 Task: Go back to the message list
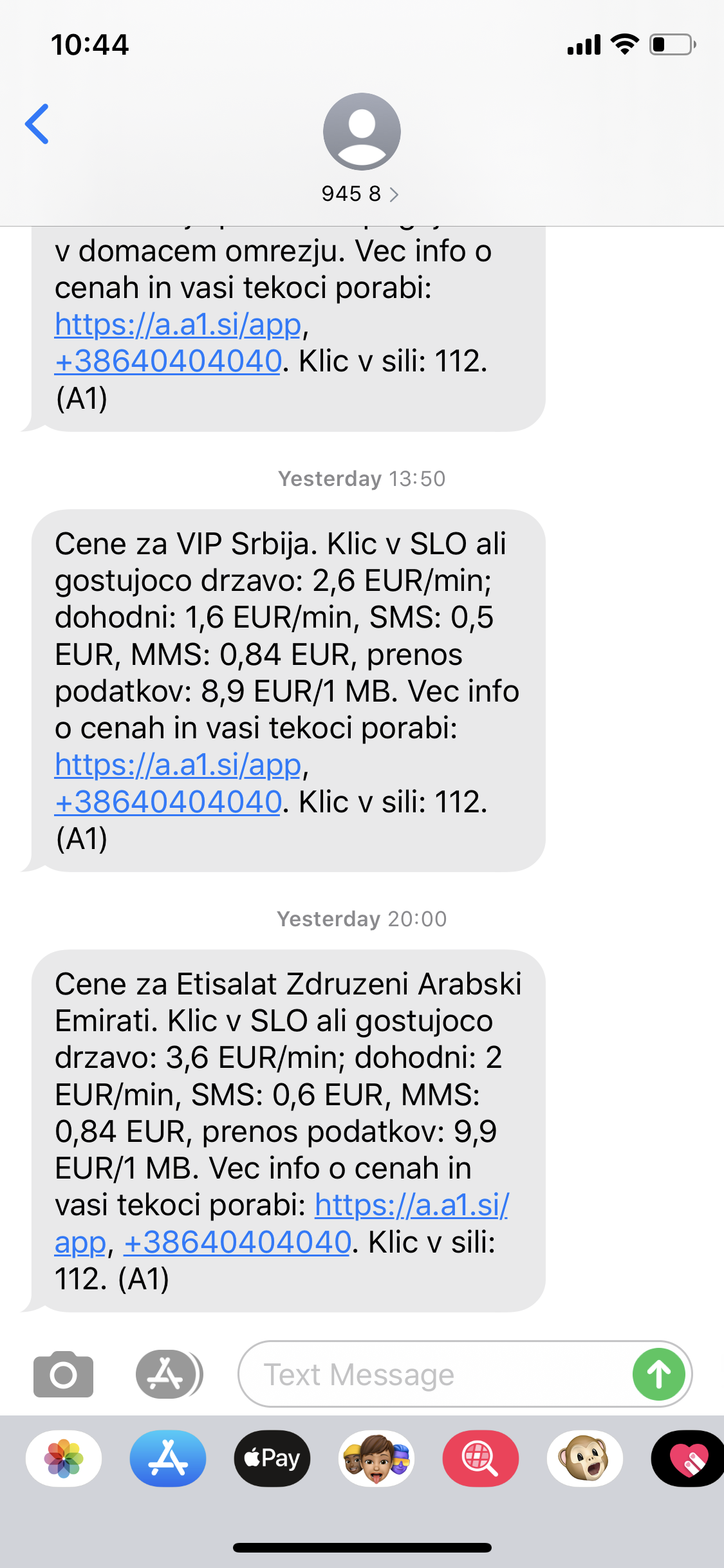pos(37,124)
